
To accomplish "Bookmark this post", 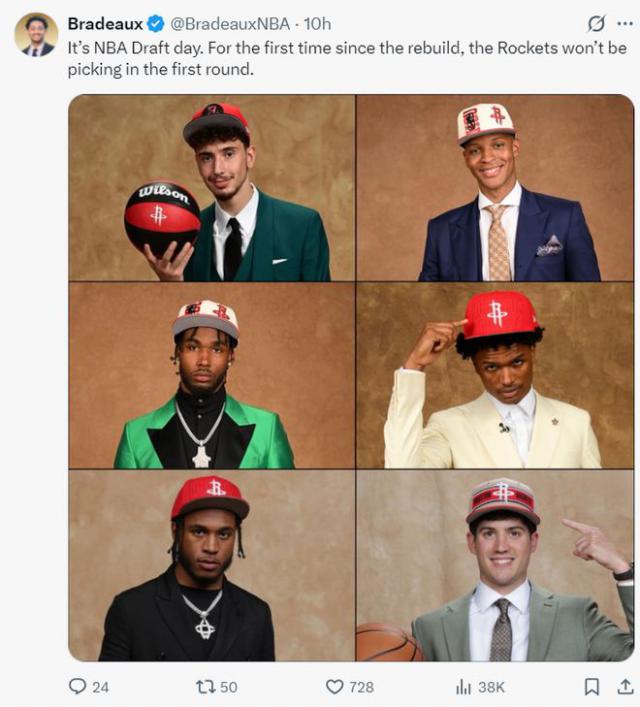I will point(592,686).
